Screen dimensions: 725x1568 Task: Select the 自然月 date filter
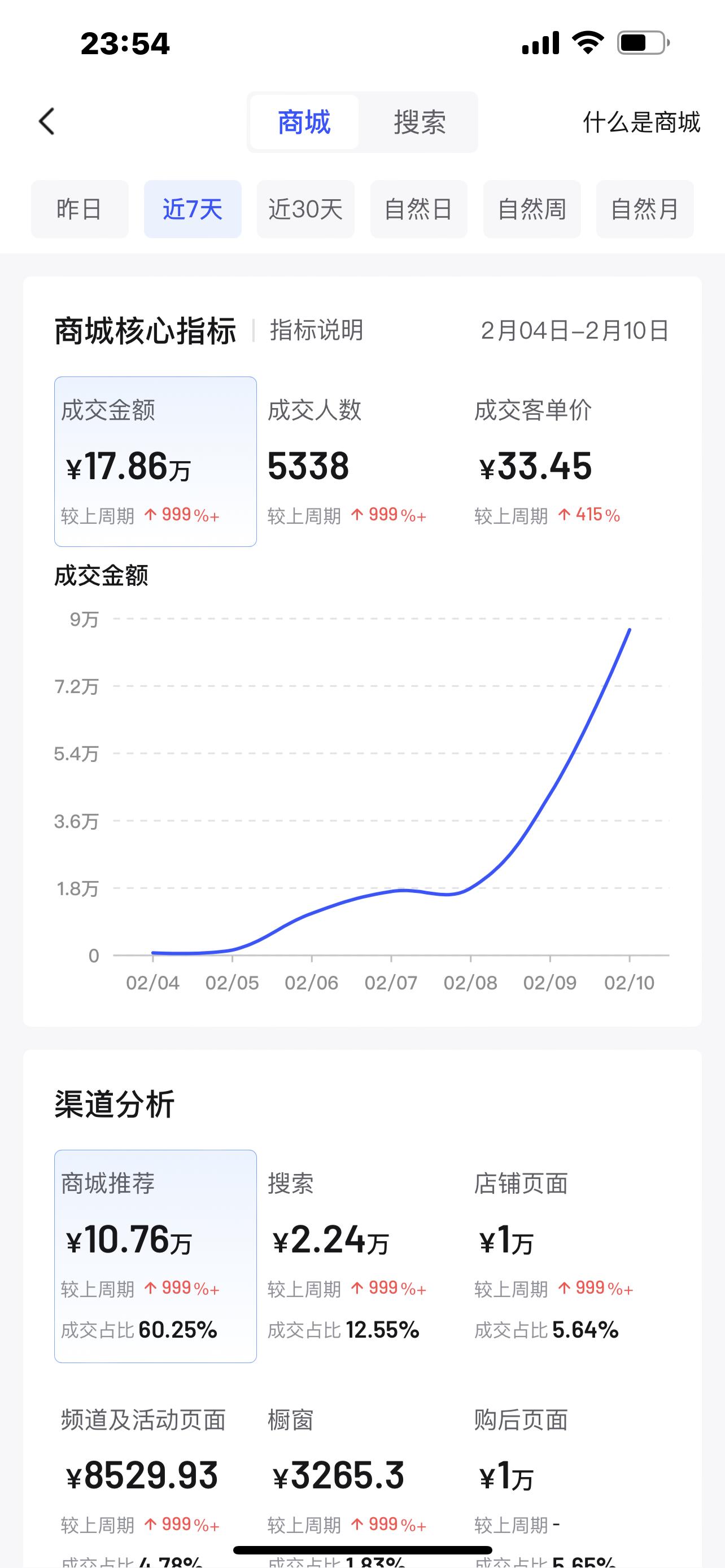click(644, 209)
